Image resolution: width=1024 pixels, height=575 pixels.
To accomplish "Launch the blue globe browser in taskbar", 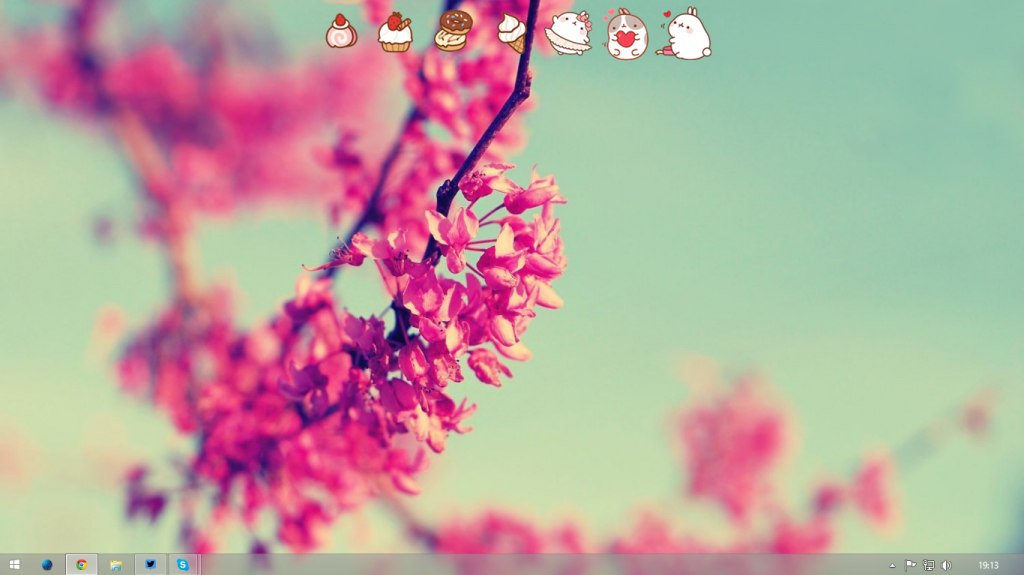I will 47,565.
